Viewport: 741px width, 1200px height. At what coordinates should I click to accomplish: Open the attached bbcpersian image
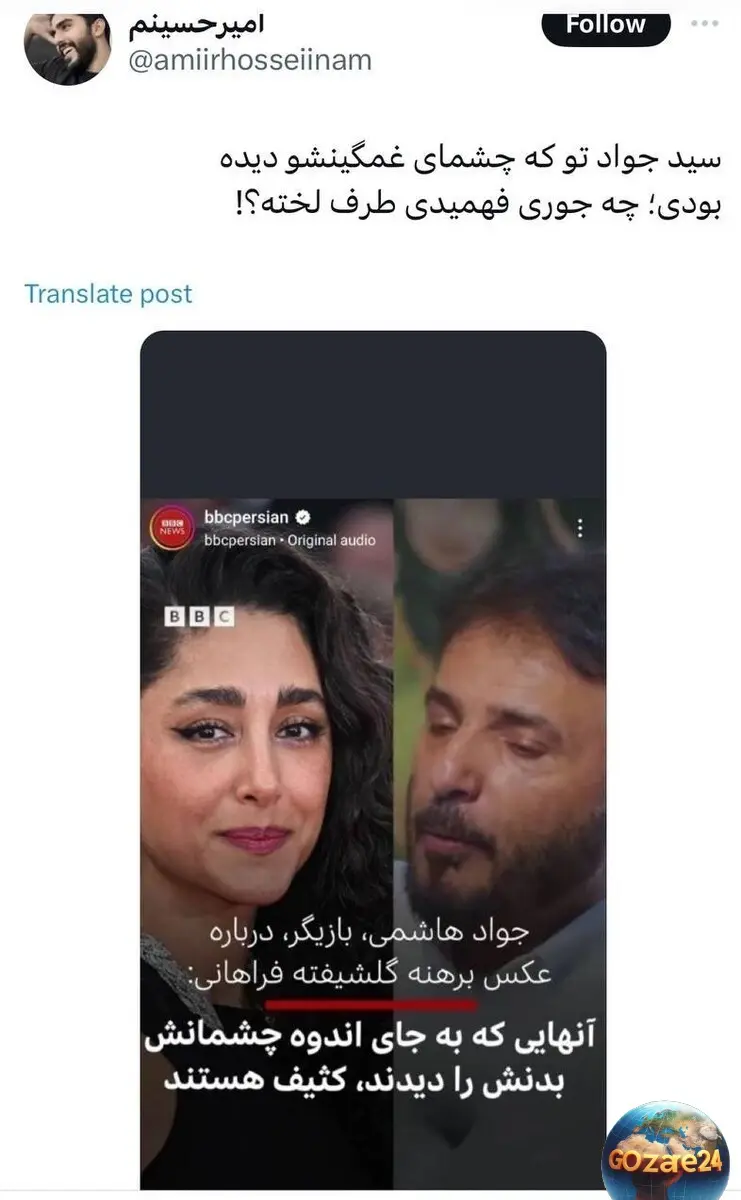click(373, 760)
